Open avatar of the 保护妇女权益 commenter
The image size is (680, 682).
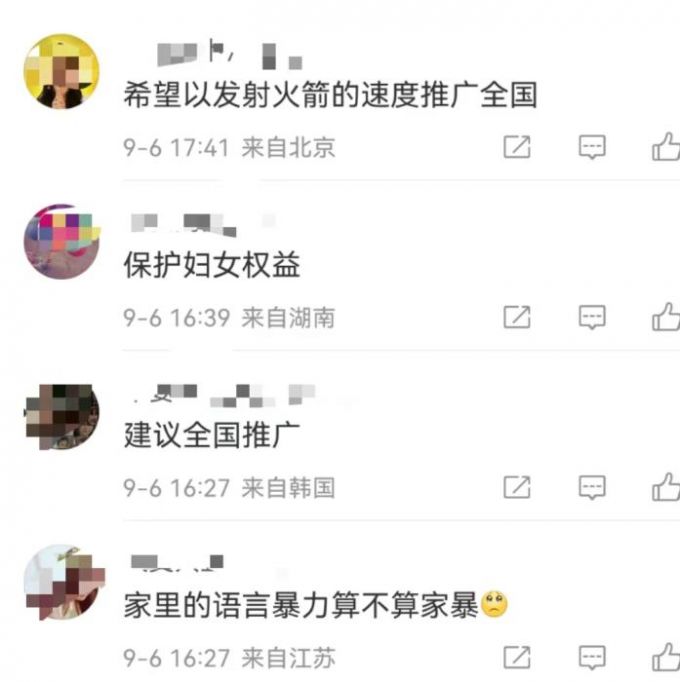click(x=60, y=241)
